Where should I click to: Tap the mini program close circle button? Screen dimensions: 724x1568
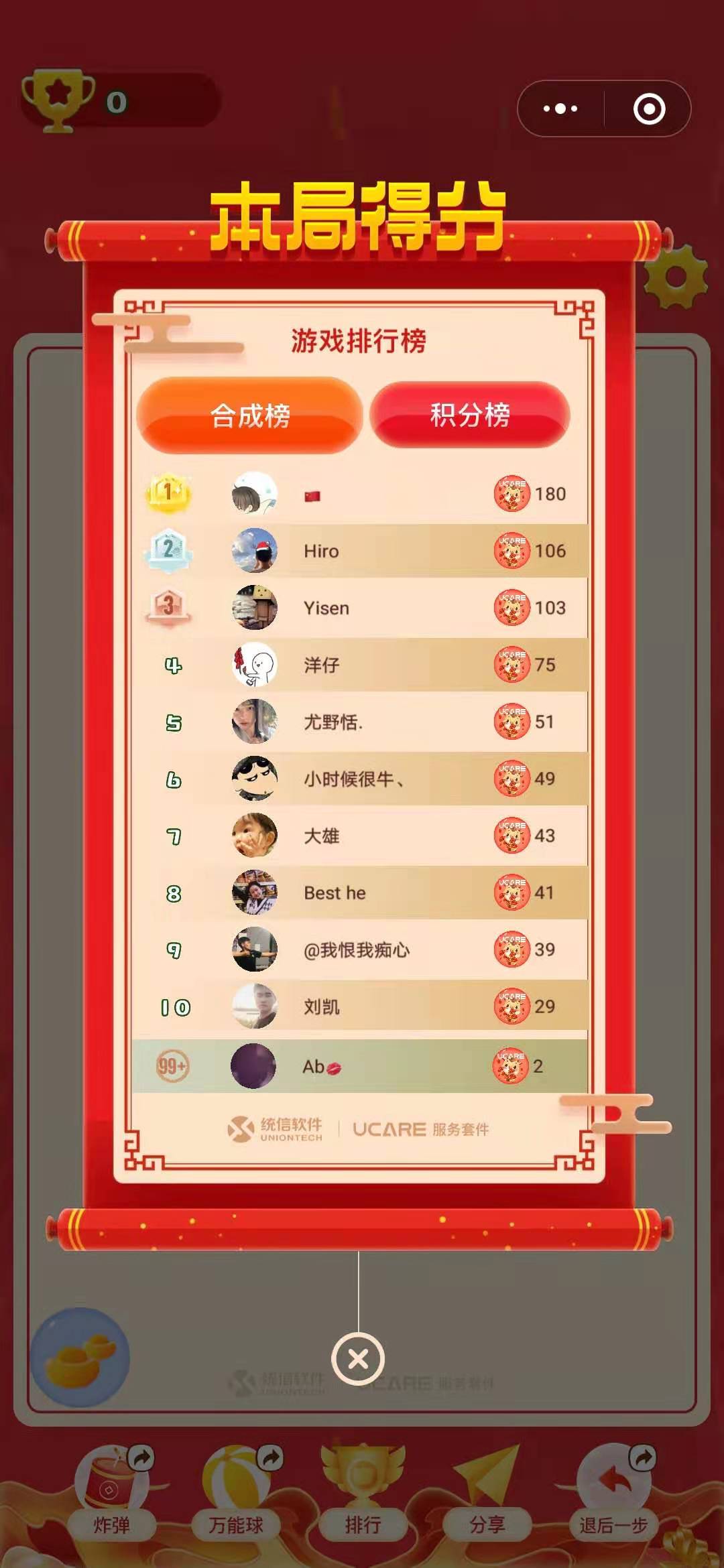click(649, 109)
